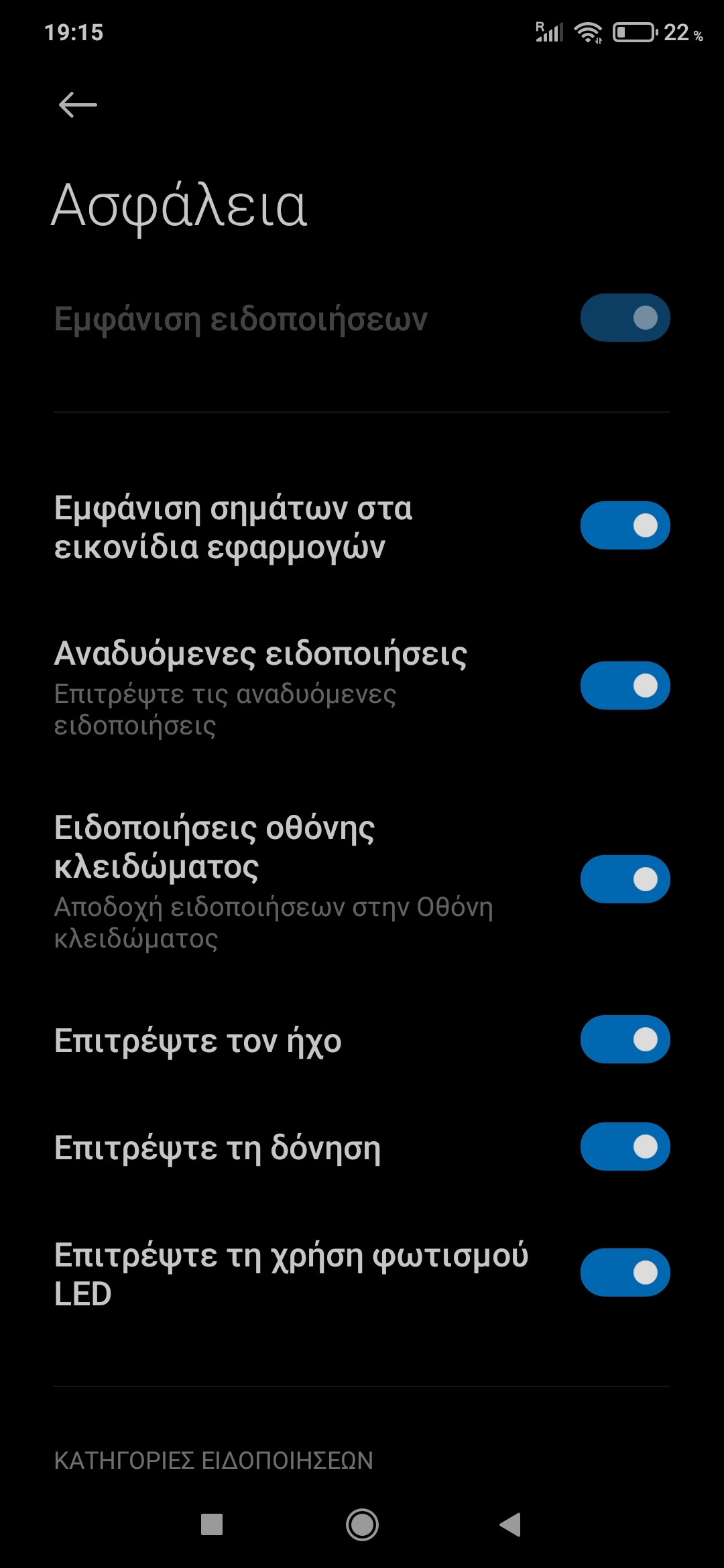Turn off Επιτρέψτε τη χρήση φωτισμού LED
Viewport: 724px width, 1568px height.
[x=625, y=1272]
